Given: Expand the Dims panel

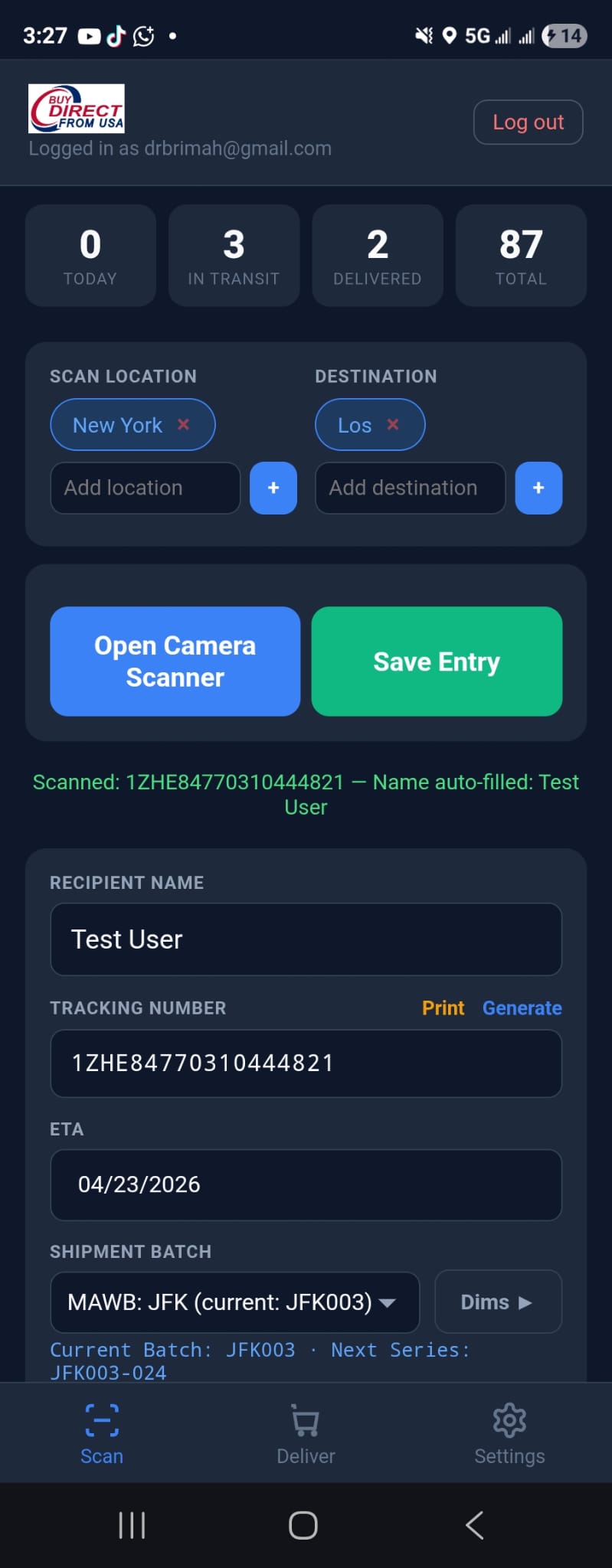Looking at the screenshot, I should click(498, 1302).
